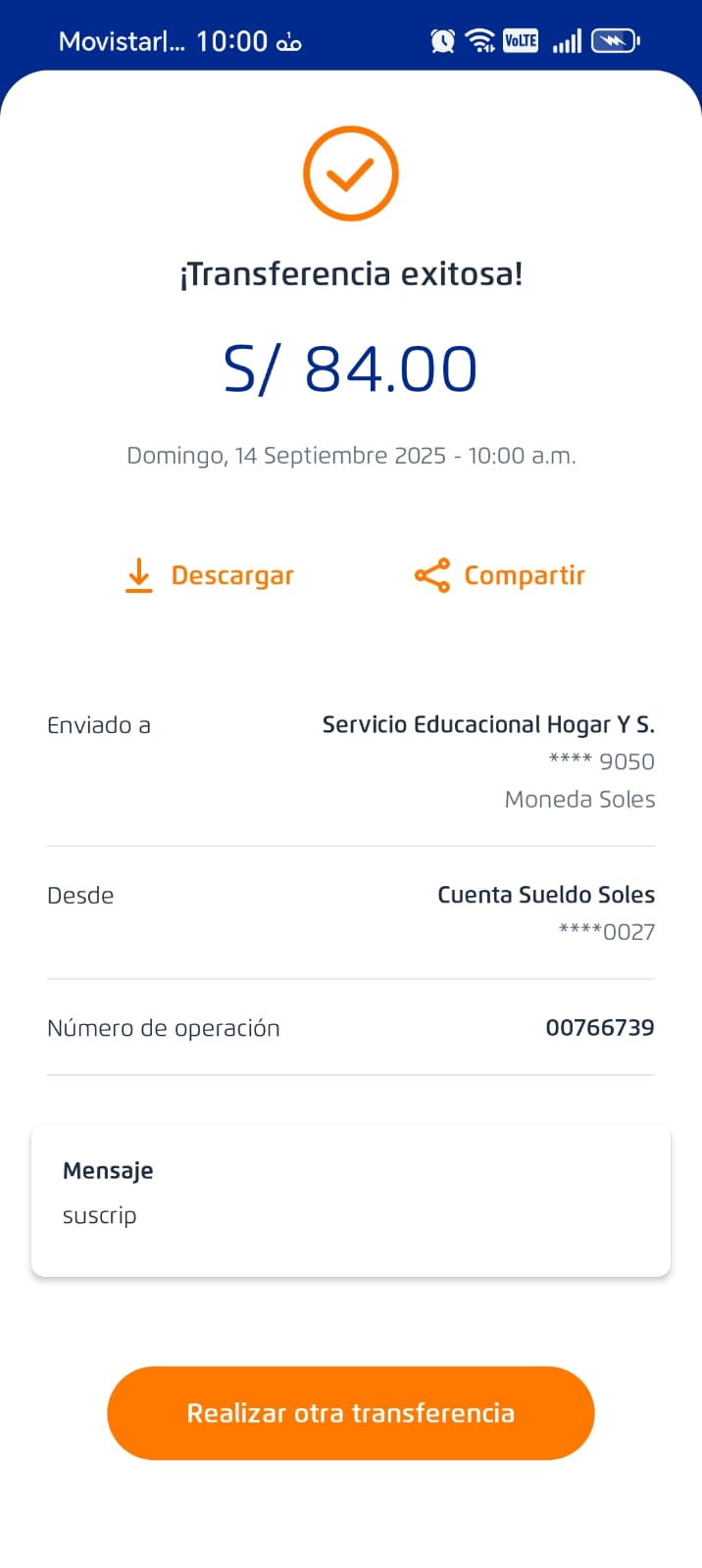
Task: Select Realizar otra transferencia
Action: click(350, 1412)
